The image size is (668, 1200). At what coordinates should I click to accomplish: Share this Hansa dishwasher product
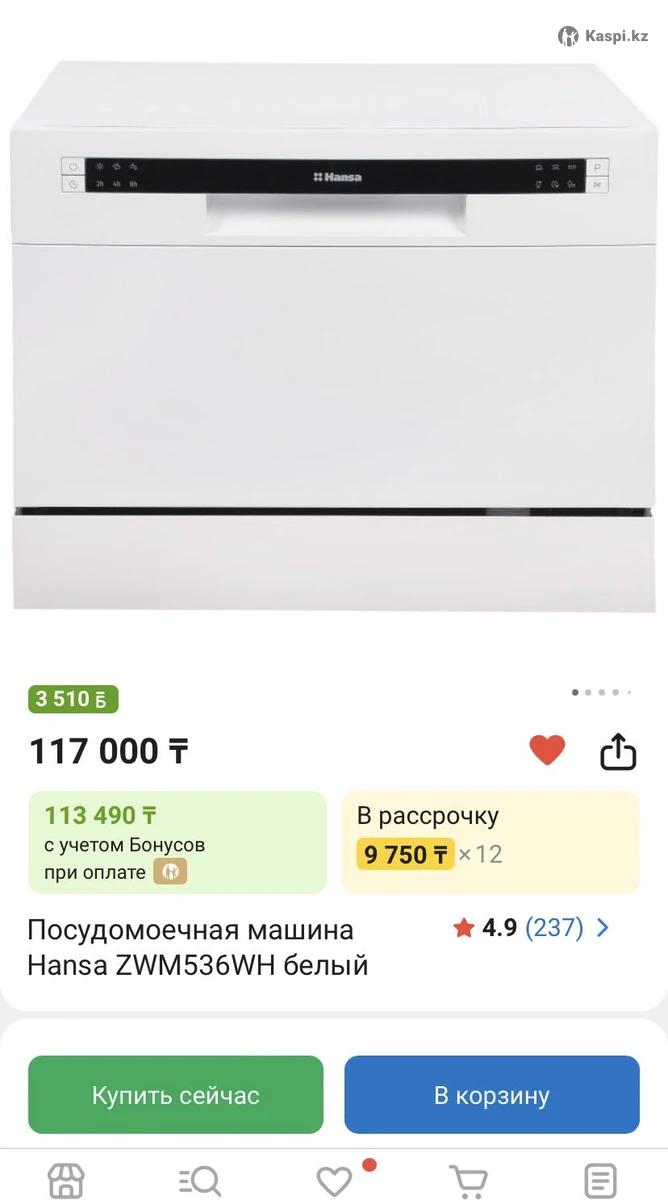pyautogui.click(x=618, y=752)
